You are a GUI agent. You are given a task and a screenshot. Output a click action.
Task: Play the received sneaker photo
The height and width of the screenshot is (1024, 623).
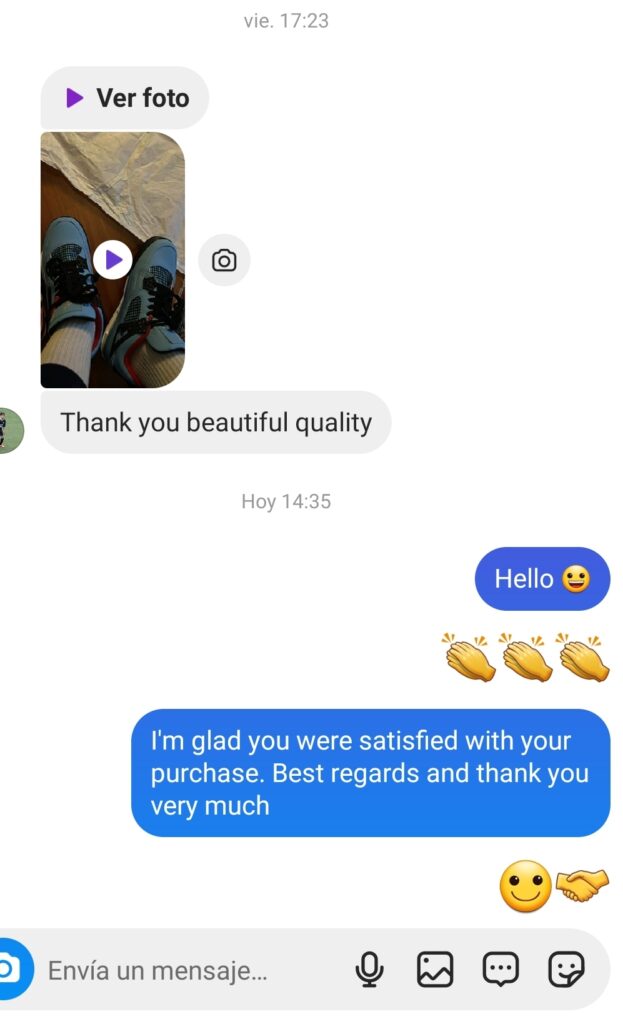[113, 260]
